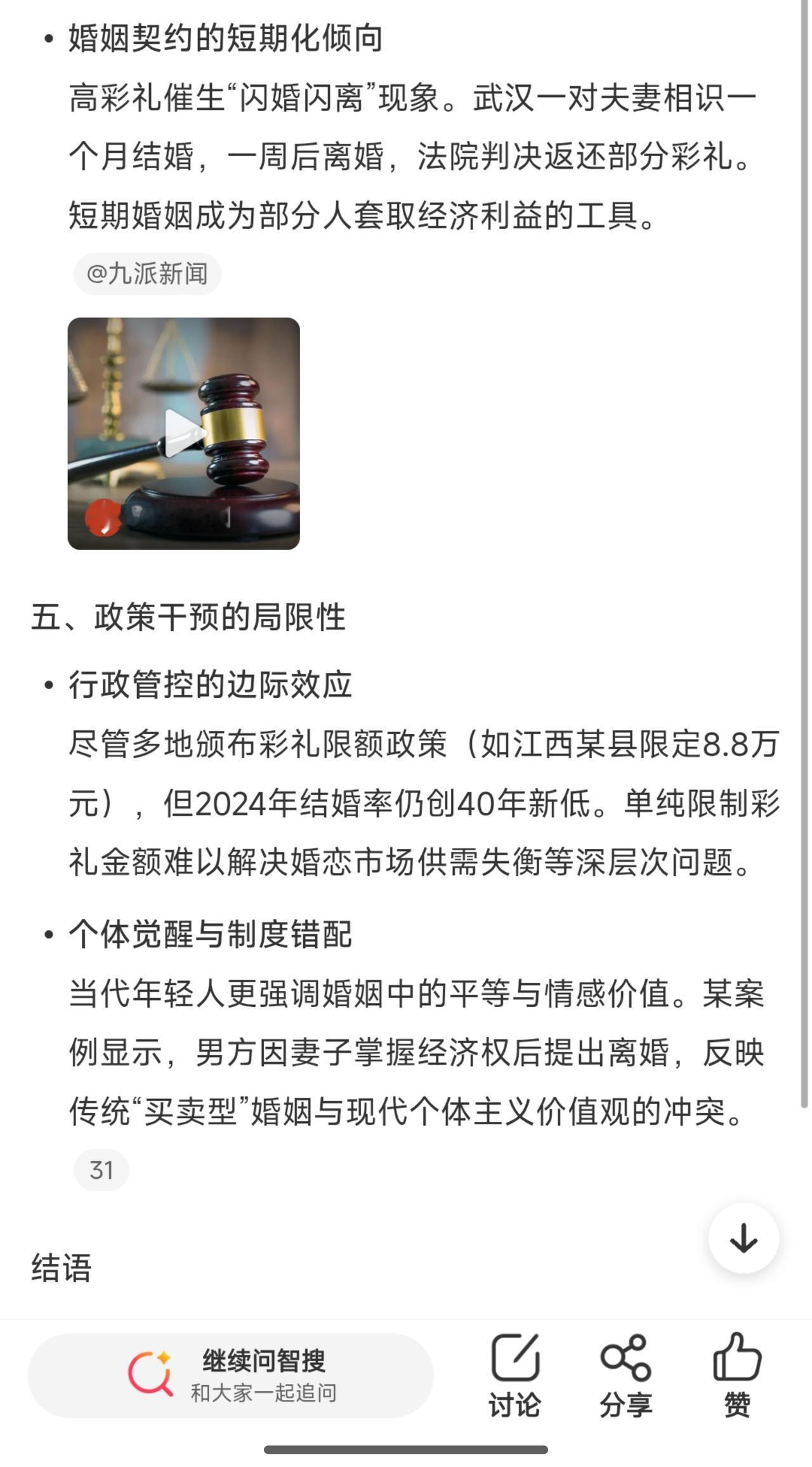812x1467 pixels.
Task: Tap the 讨论 compose-pencil icon
Action: pyautogui.click(x=515, y=1358)
